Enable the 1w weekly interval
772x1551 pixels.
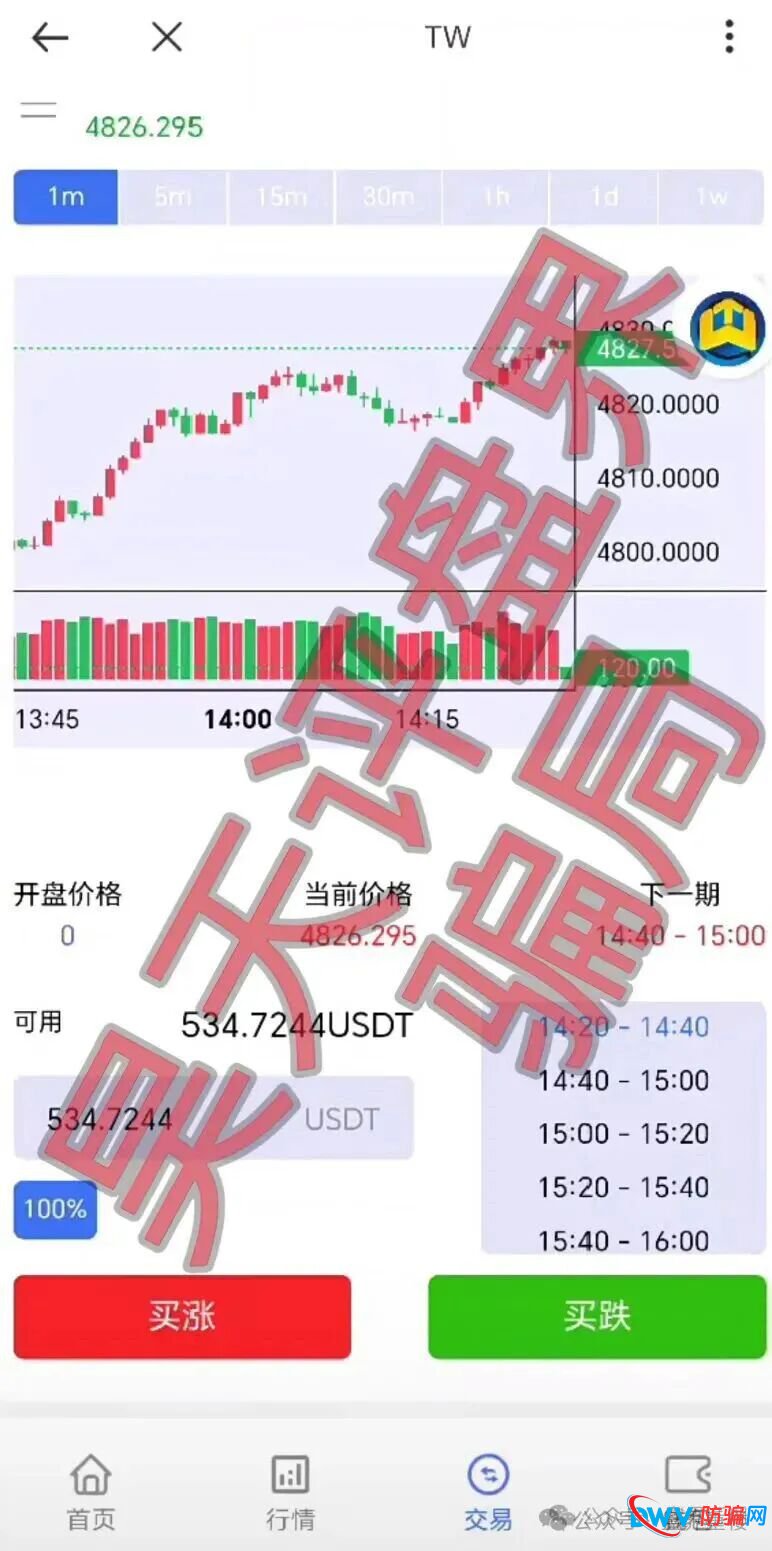click(x=710, y=197)
